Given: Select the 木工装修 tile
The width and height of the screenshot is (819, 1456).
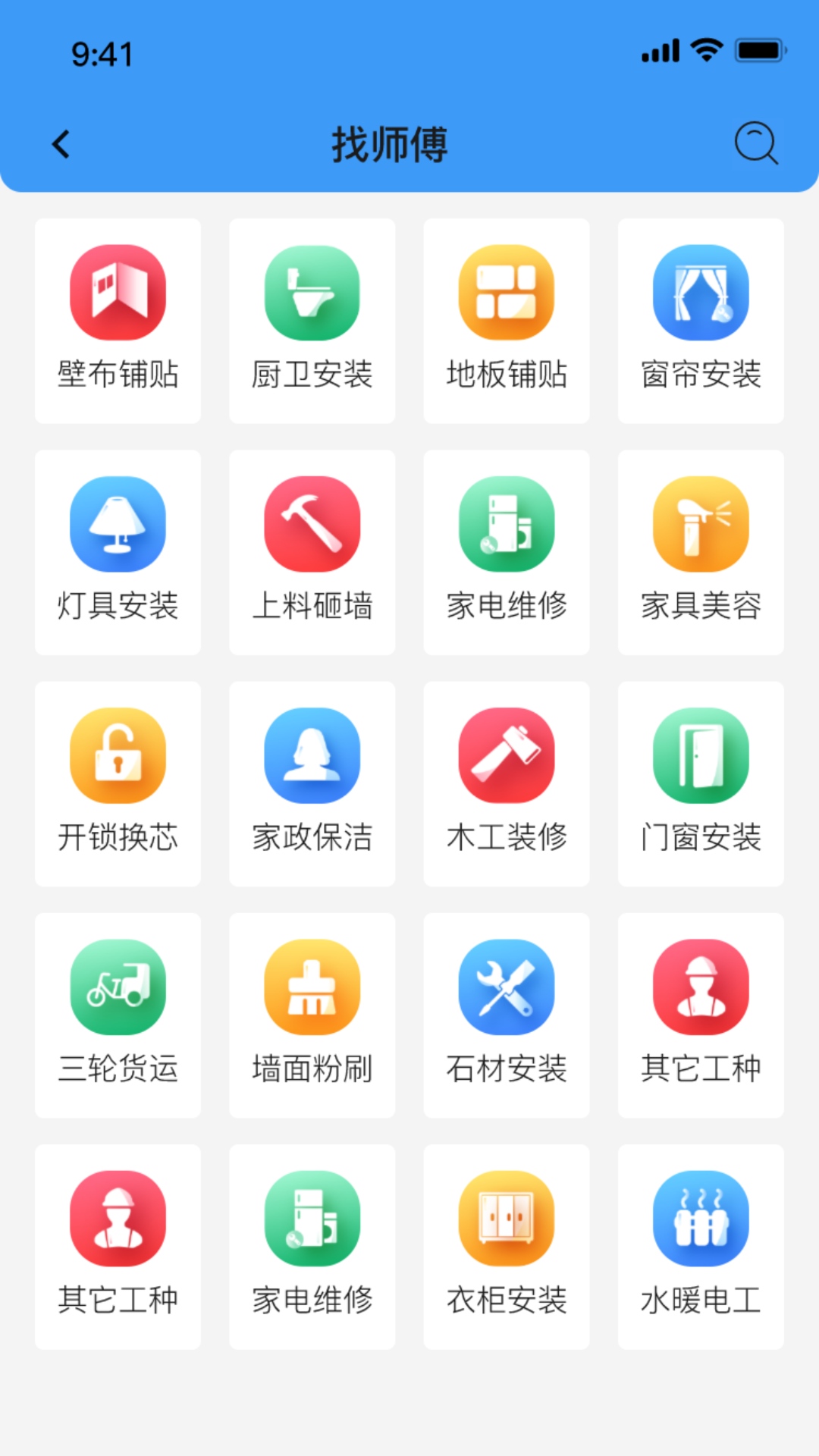Looking at the screenshot, I should coord(507,783).
